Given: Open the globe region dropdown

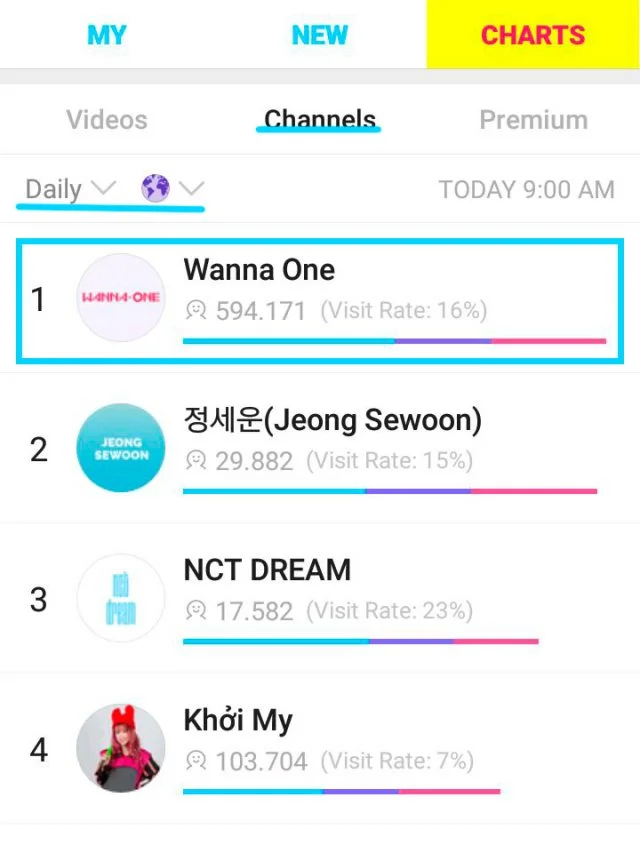Looking at the screenshot, I should click(173, 188).
